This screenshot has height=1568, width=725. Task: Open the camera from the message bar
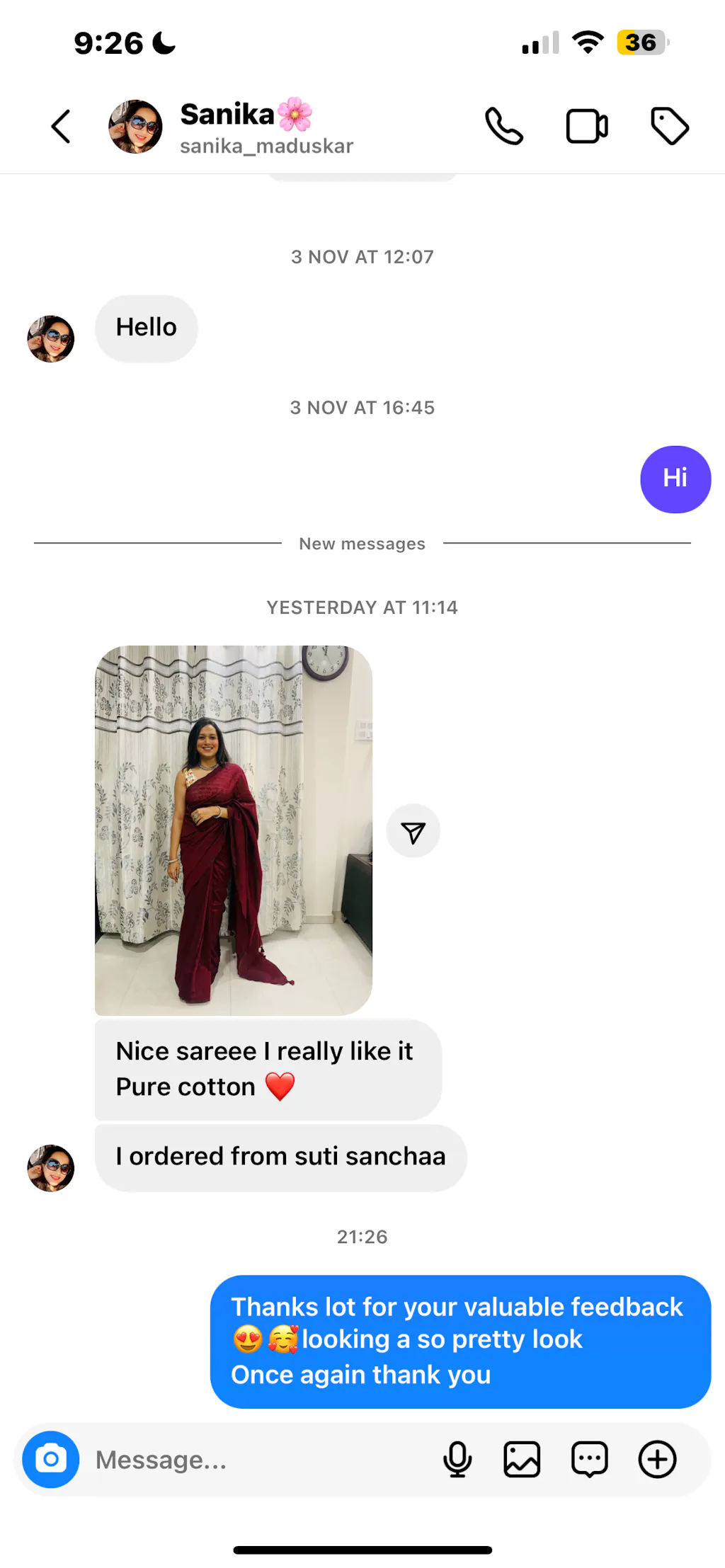[51, 1459]
